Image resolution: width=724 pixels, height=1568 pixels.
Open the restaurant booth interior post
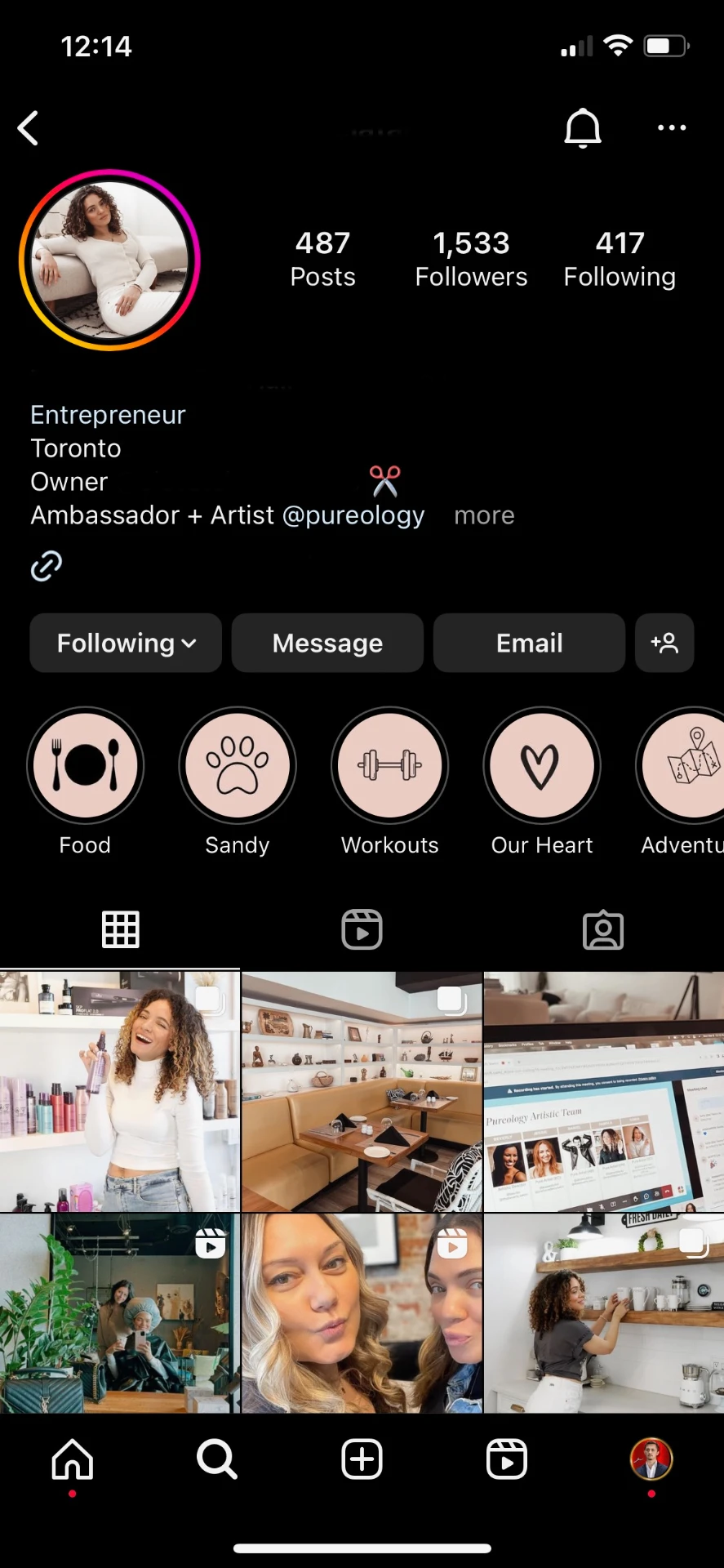click(362, 1091)
